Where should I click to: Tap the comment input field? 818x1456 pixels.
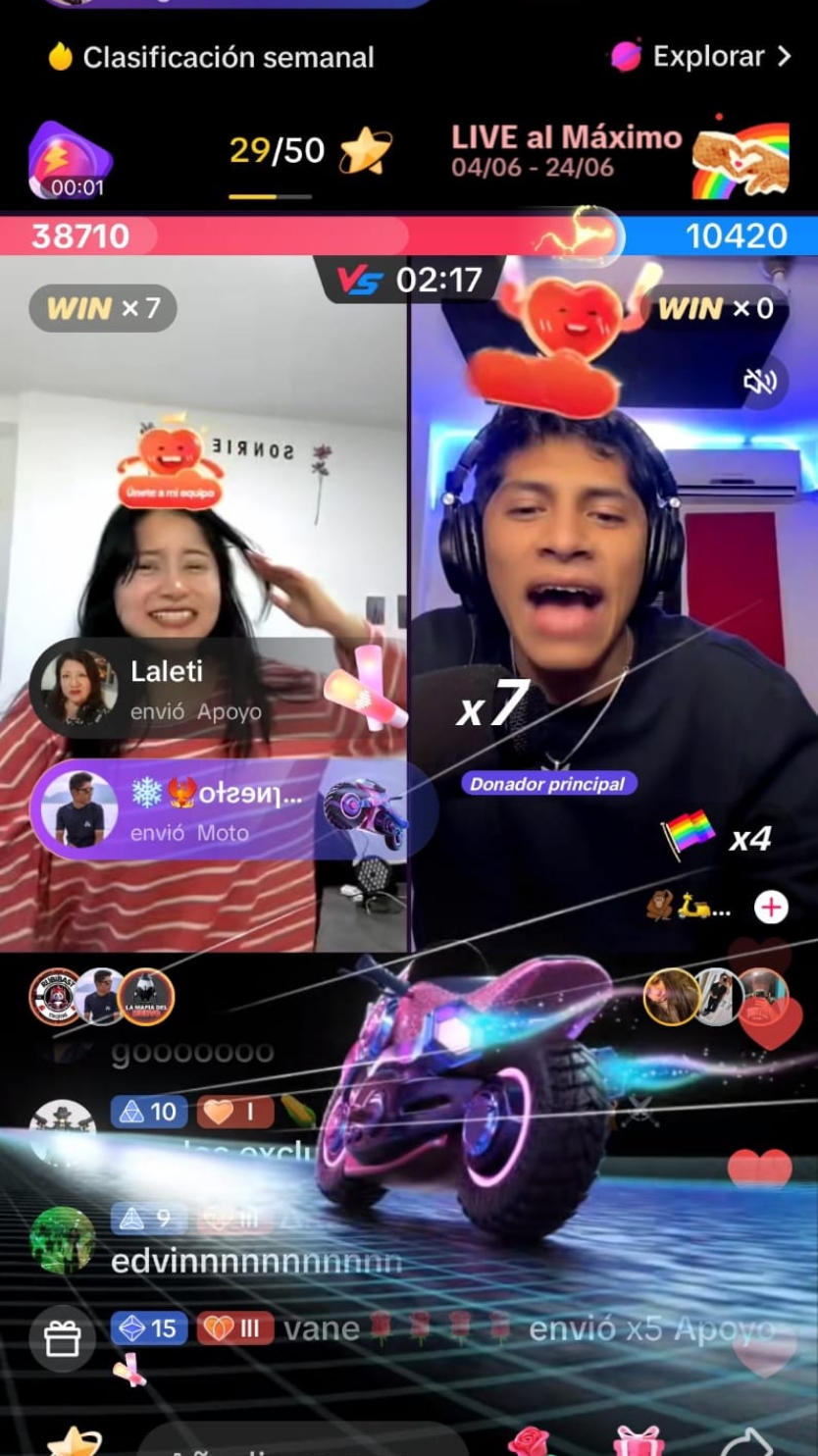click(302, 1440)
